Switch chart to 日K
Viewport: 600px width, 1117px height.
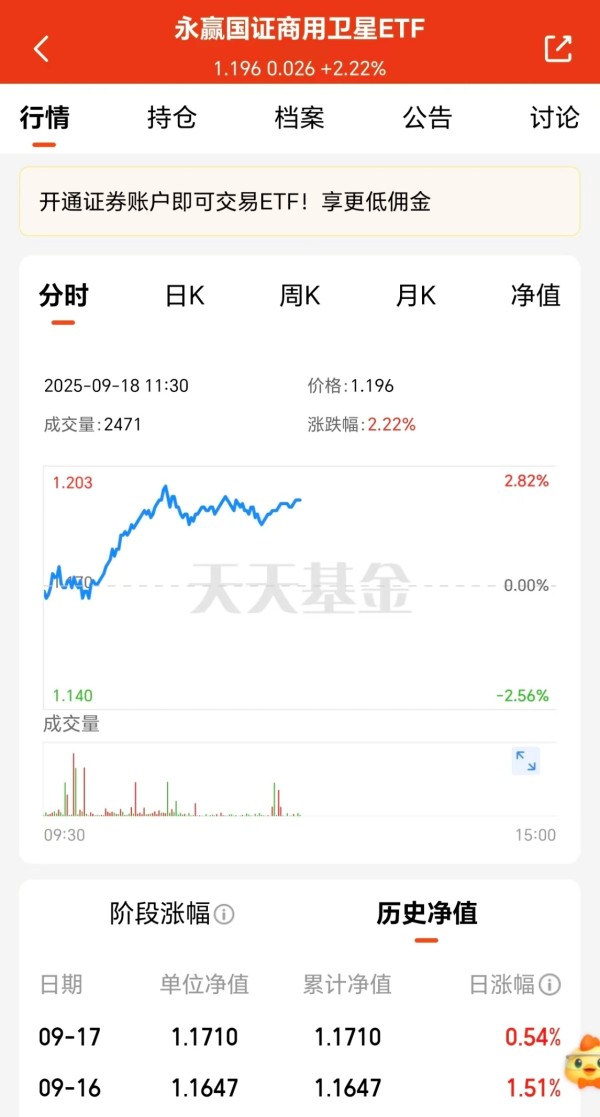[x=185, y=296]
